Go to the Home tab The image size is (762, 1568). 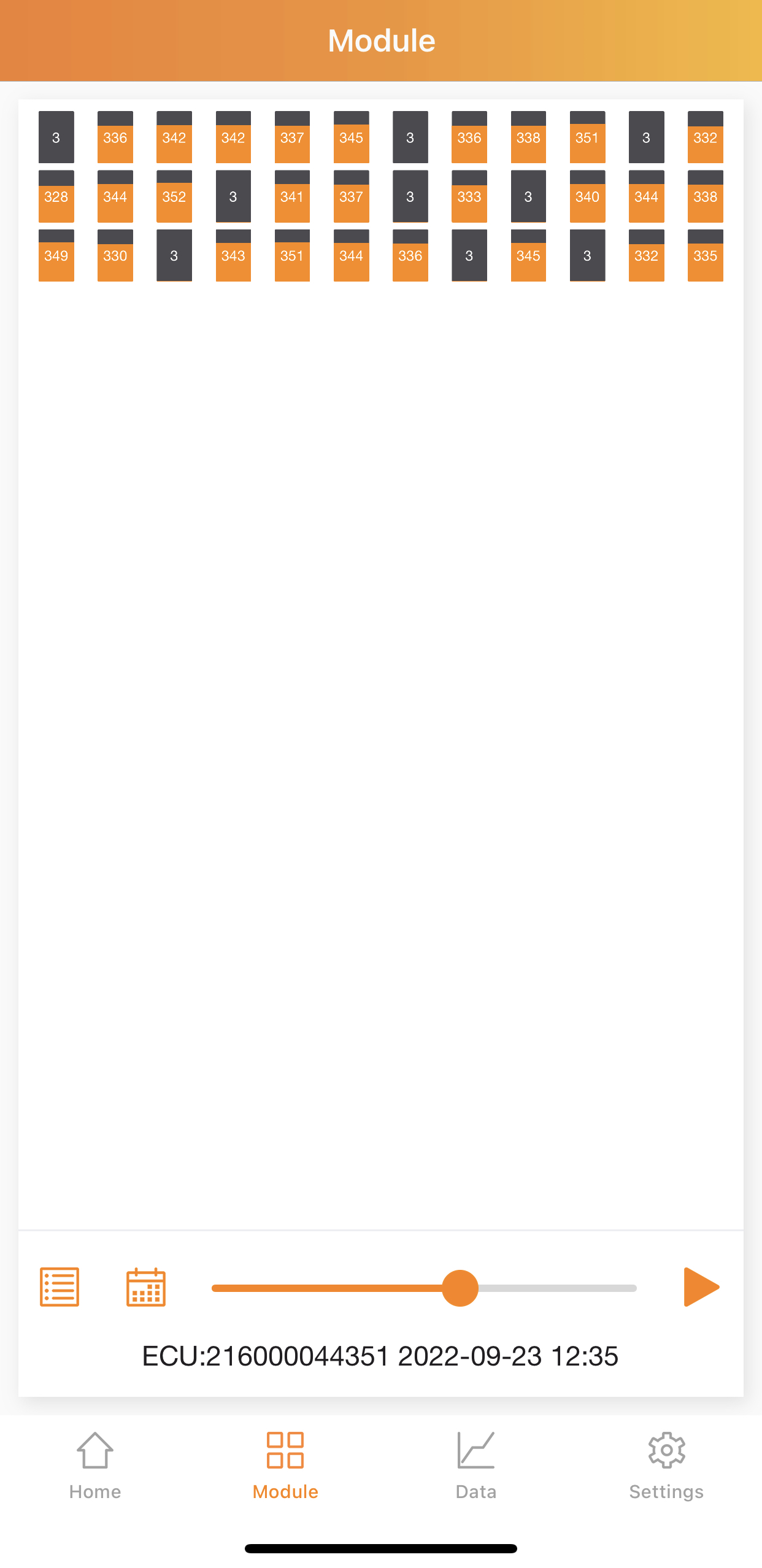(95, 1466)
